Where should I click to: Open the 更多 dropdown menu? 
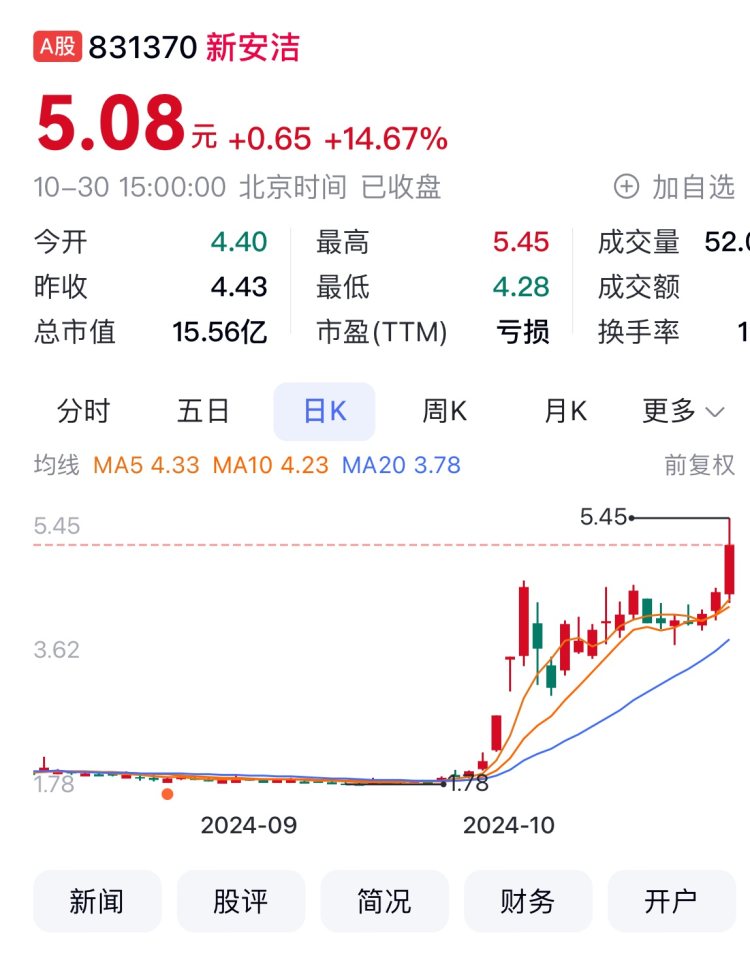(683, 410)
